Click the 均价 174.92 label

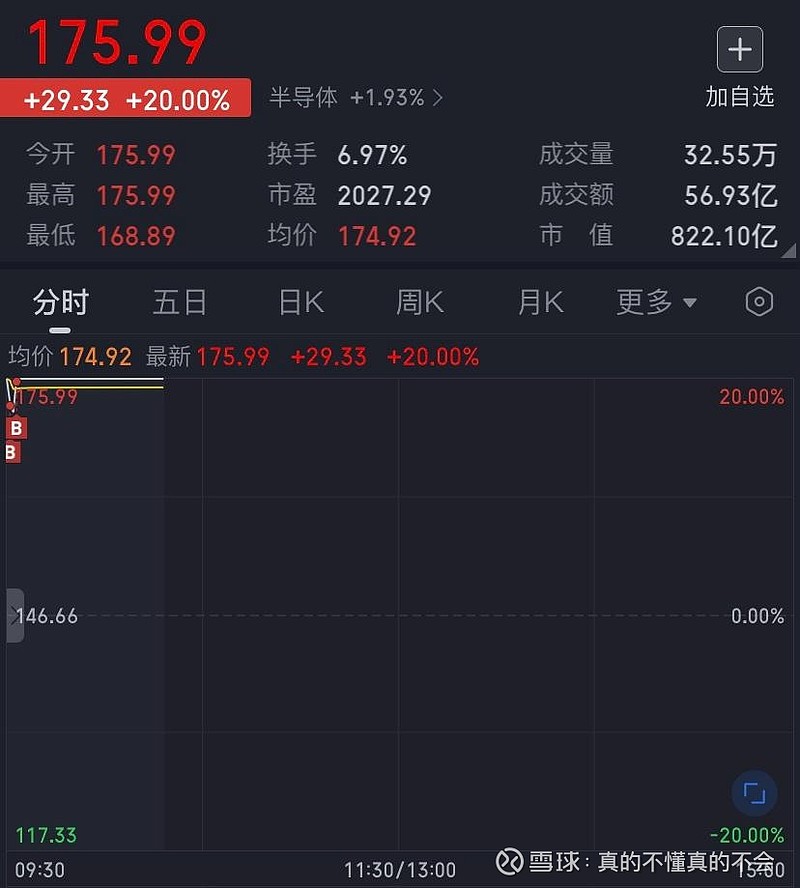[63, 356]
